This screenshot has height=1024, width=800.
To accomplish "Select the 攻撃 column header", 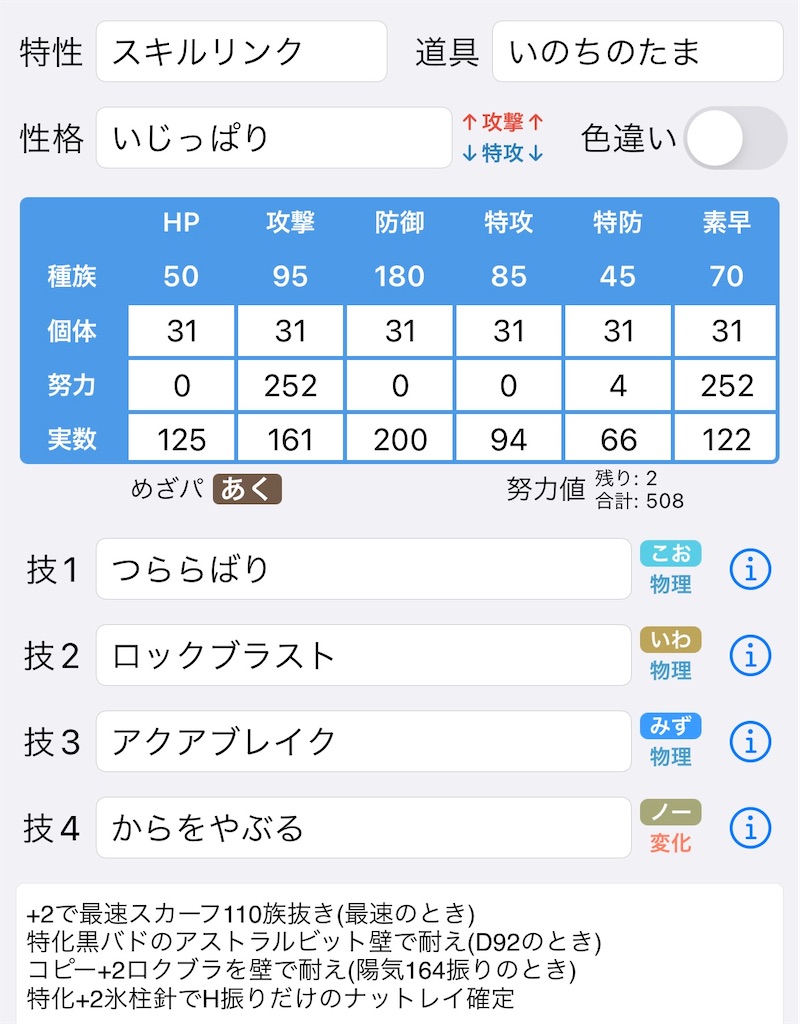I will pyautogui.click(x=290, y=222).
